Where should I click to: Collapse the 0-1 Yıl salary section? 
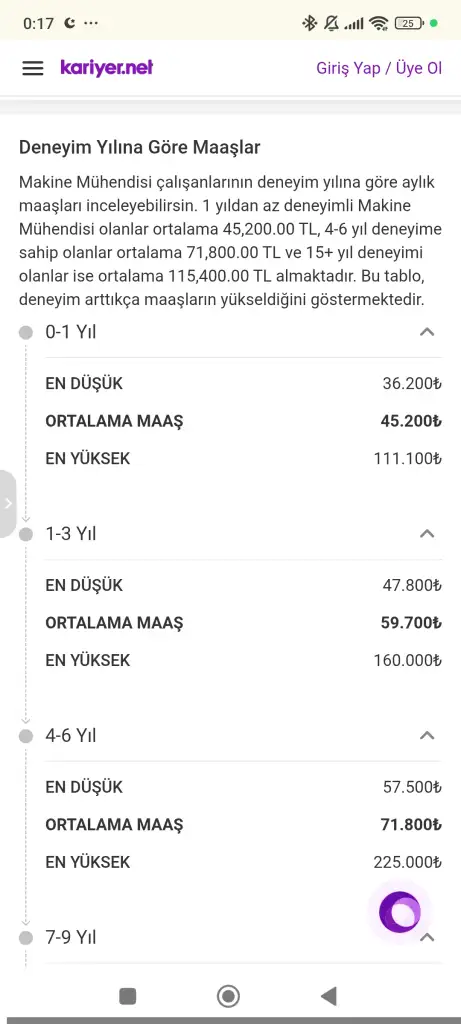coord(426,332)
